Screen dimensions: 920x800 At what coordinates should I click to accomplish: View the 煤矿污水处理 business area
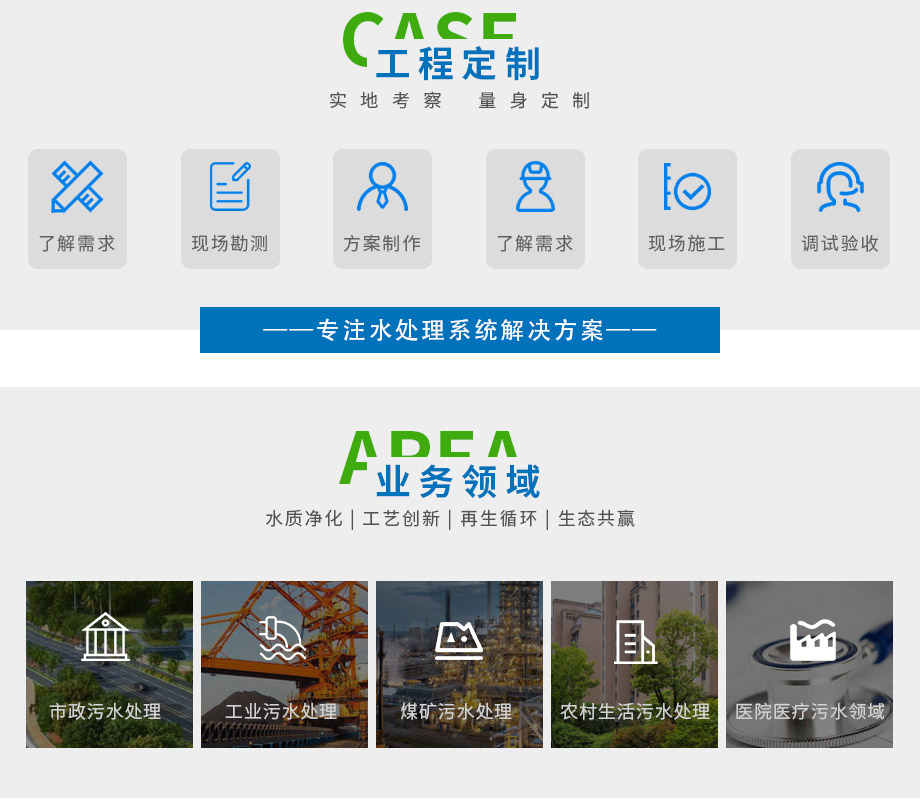click(x=459, y=664)
